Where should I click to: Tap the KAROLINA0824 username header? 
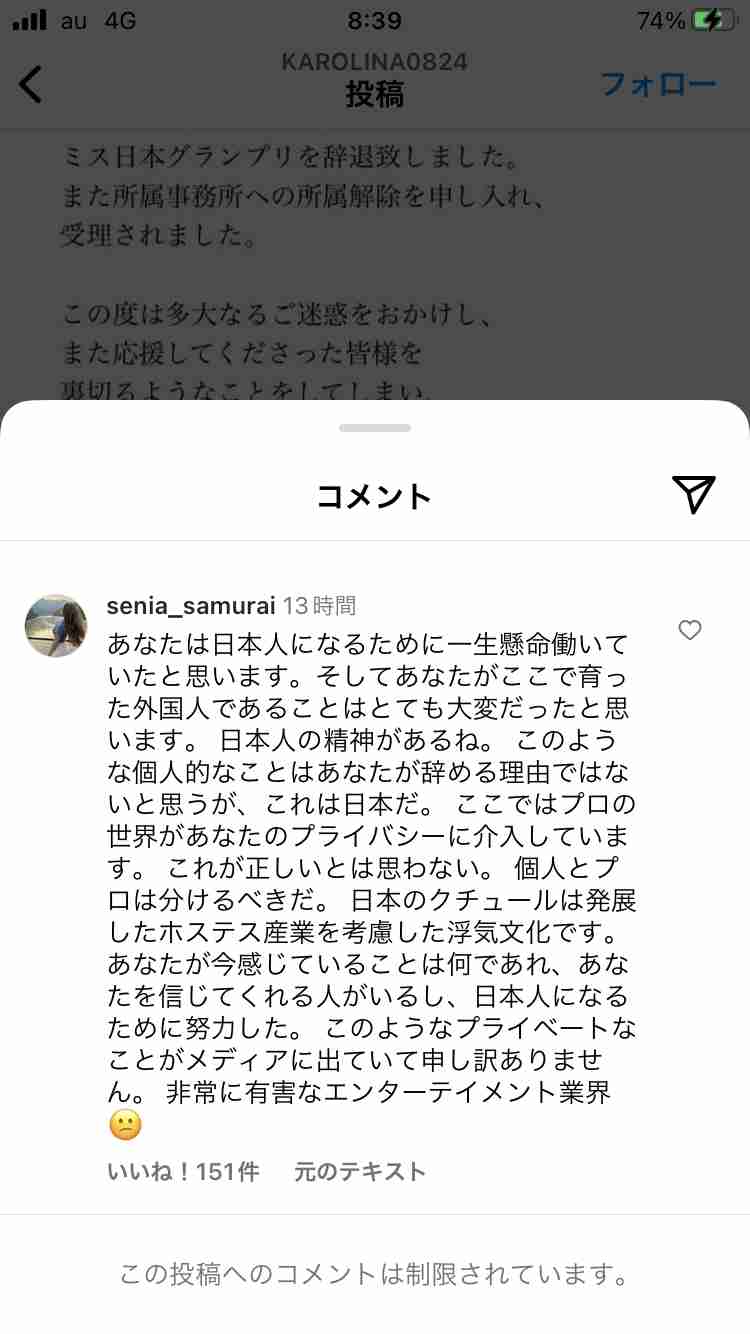[374, 61]
